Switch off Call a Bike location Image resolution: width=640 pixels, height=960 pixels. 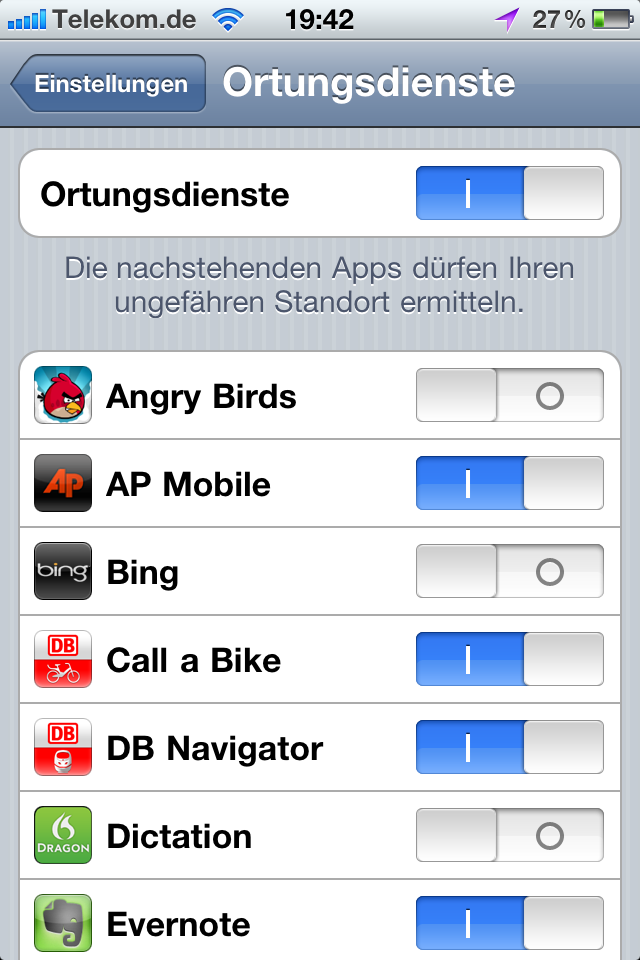(x=509, y=660)
